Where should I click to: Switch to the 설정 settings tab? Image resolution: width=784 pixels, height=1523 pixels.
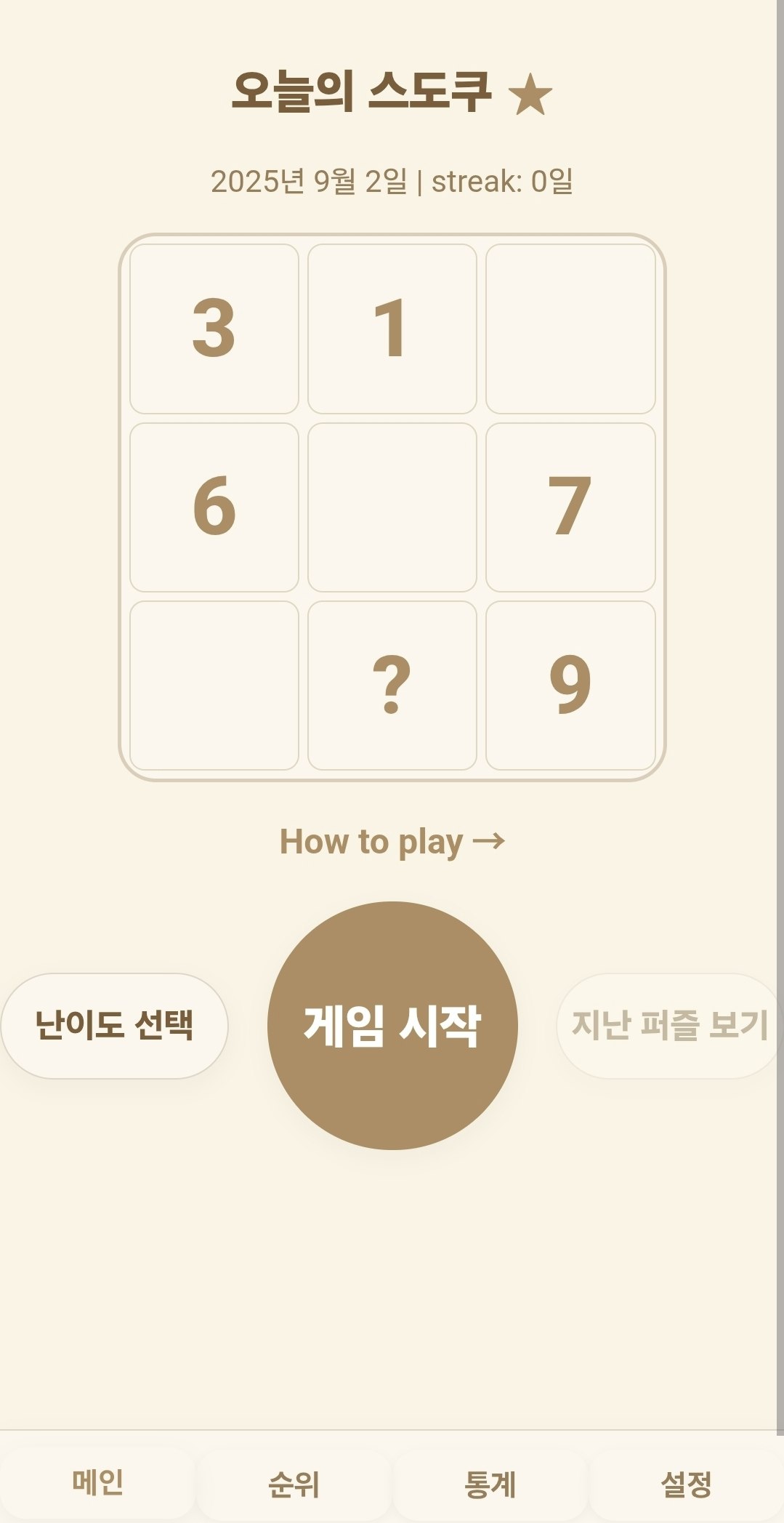[686, 1483]
